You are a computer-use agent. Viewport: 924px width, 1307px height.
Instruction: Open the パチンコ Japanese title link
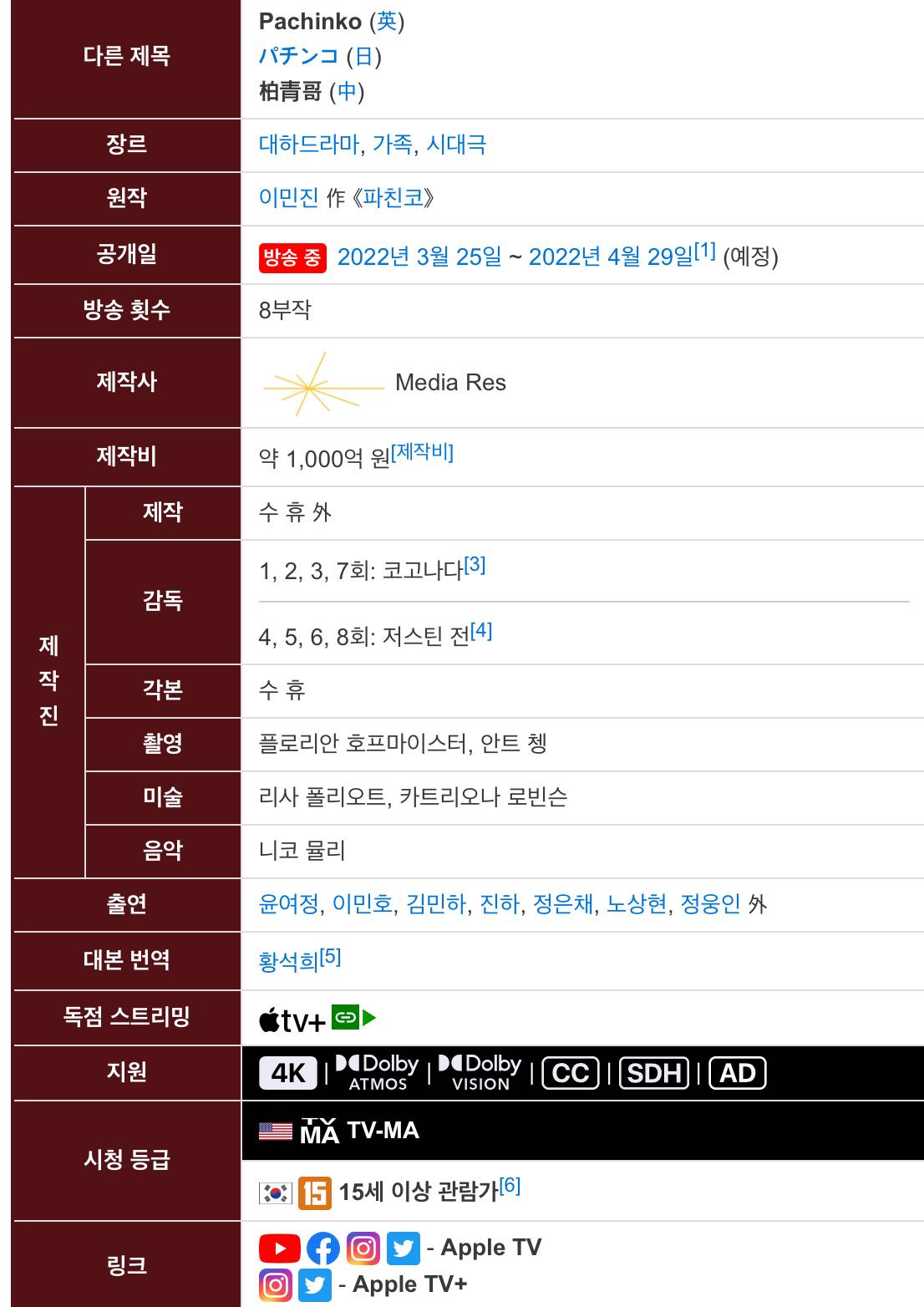tap(298, 56)
